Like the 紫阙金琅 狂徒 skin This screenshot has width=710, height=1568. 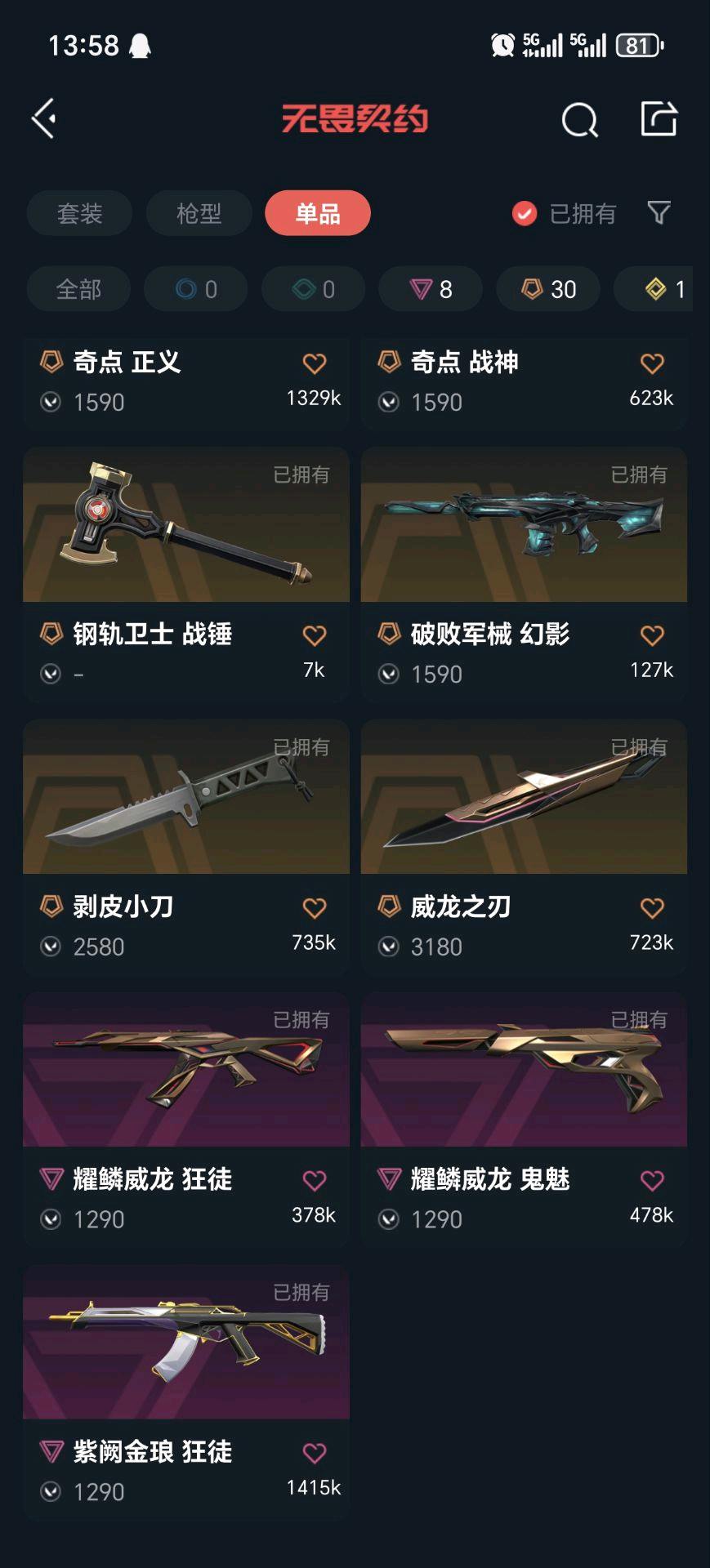(x=315, y=1453)
